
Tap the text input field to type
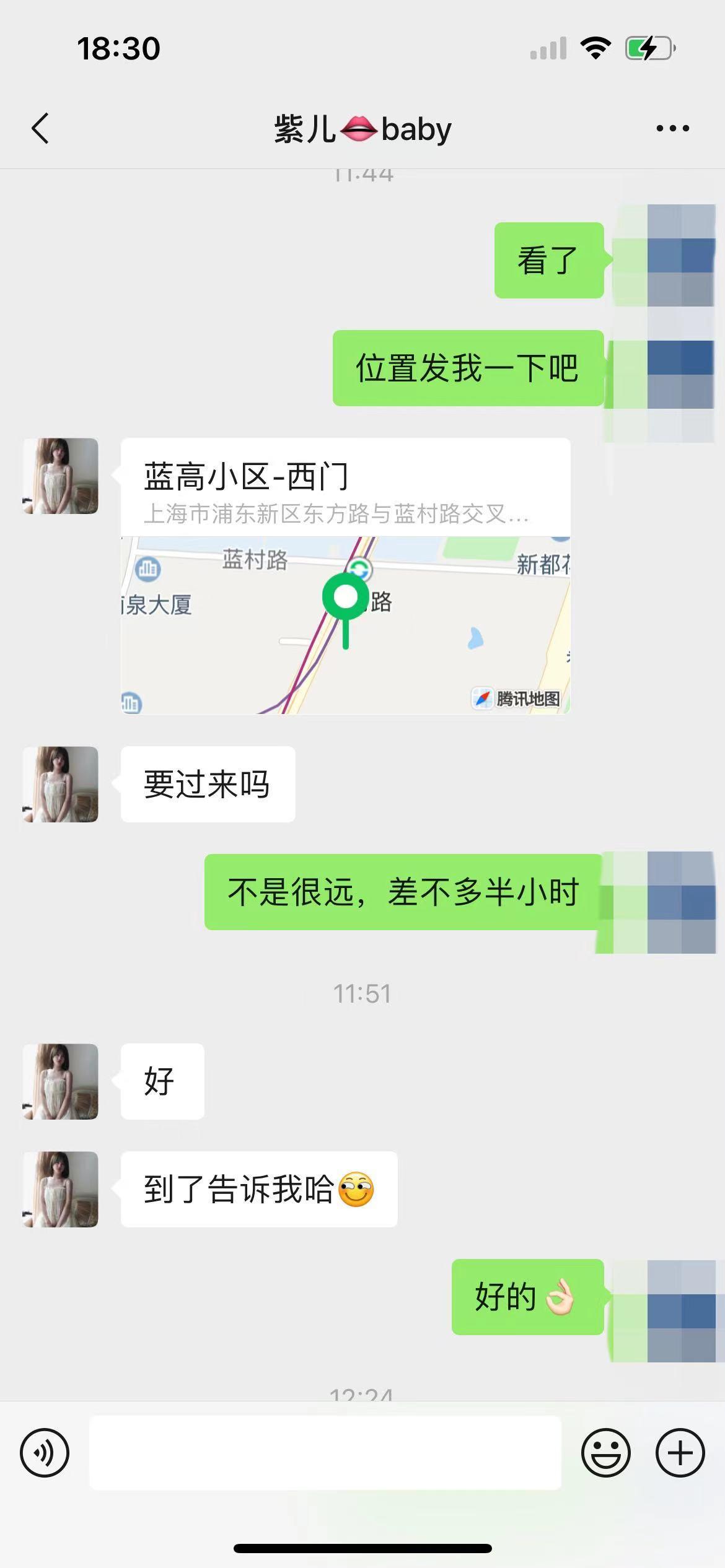pos(327,1452)
